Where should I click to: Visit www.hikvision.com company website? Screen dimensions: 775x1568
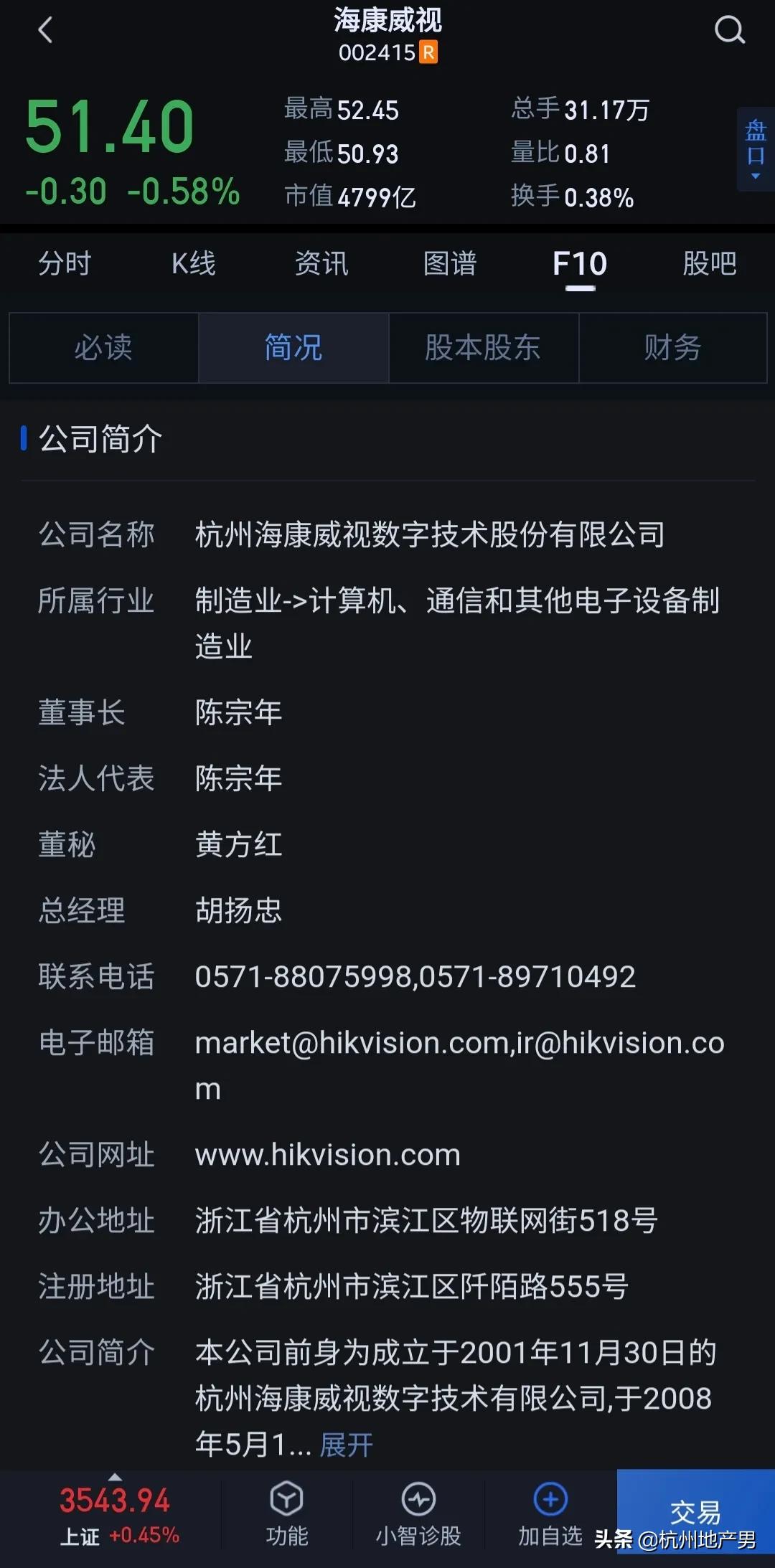pyautogui.click(x=328, y=1155)
